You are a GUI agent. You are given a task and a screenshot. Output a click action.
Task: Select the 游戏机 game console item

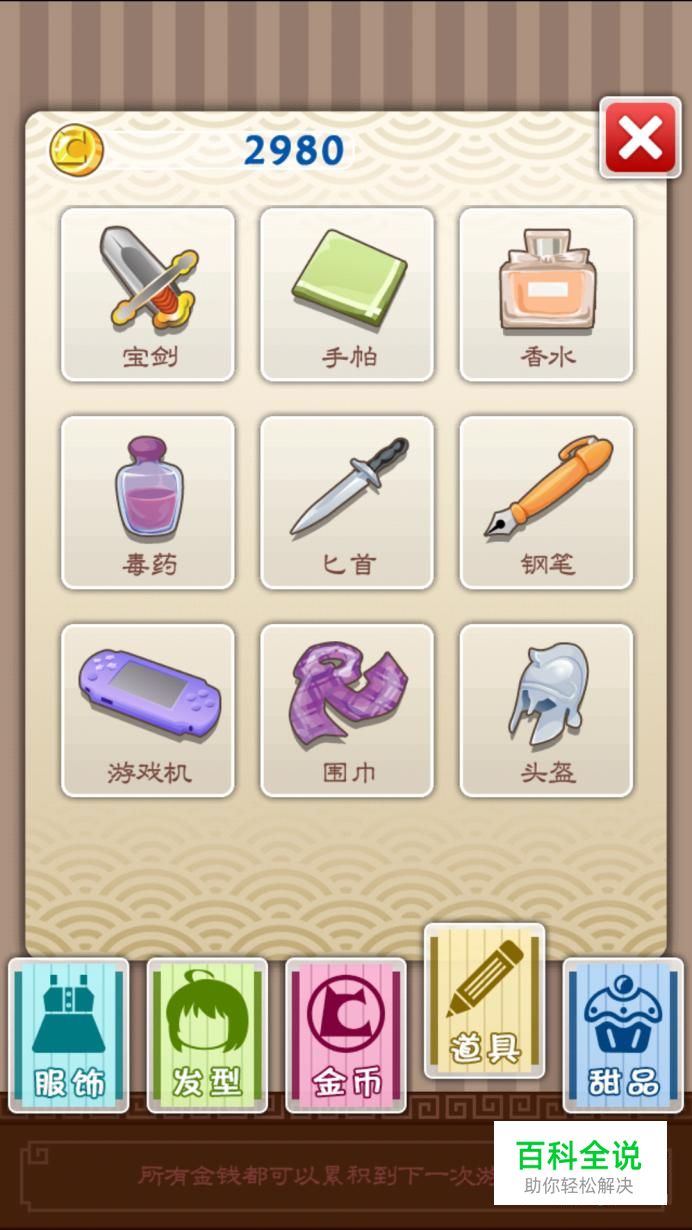148,710
